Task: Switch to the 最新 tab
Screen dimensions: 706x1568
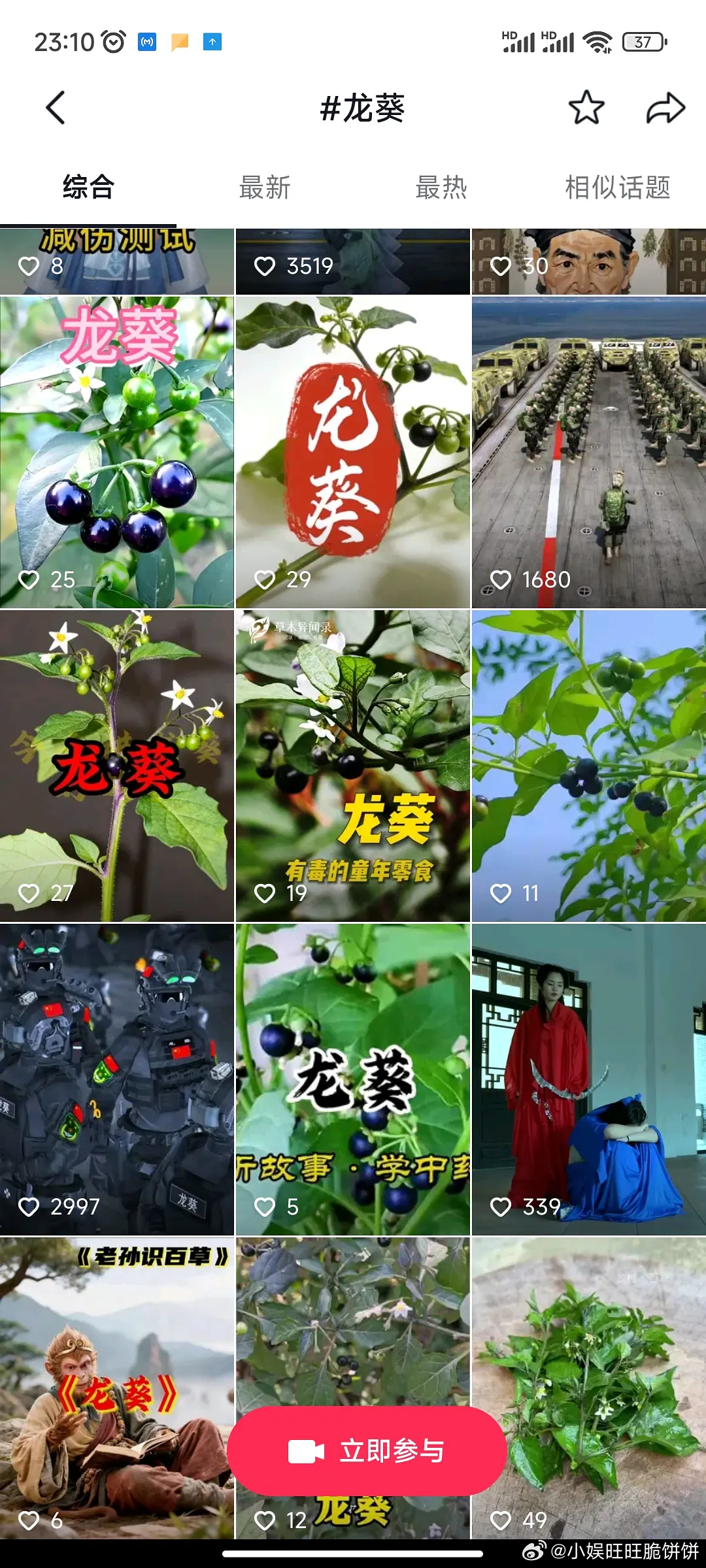Action: (x=265, y=187)
